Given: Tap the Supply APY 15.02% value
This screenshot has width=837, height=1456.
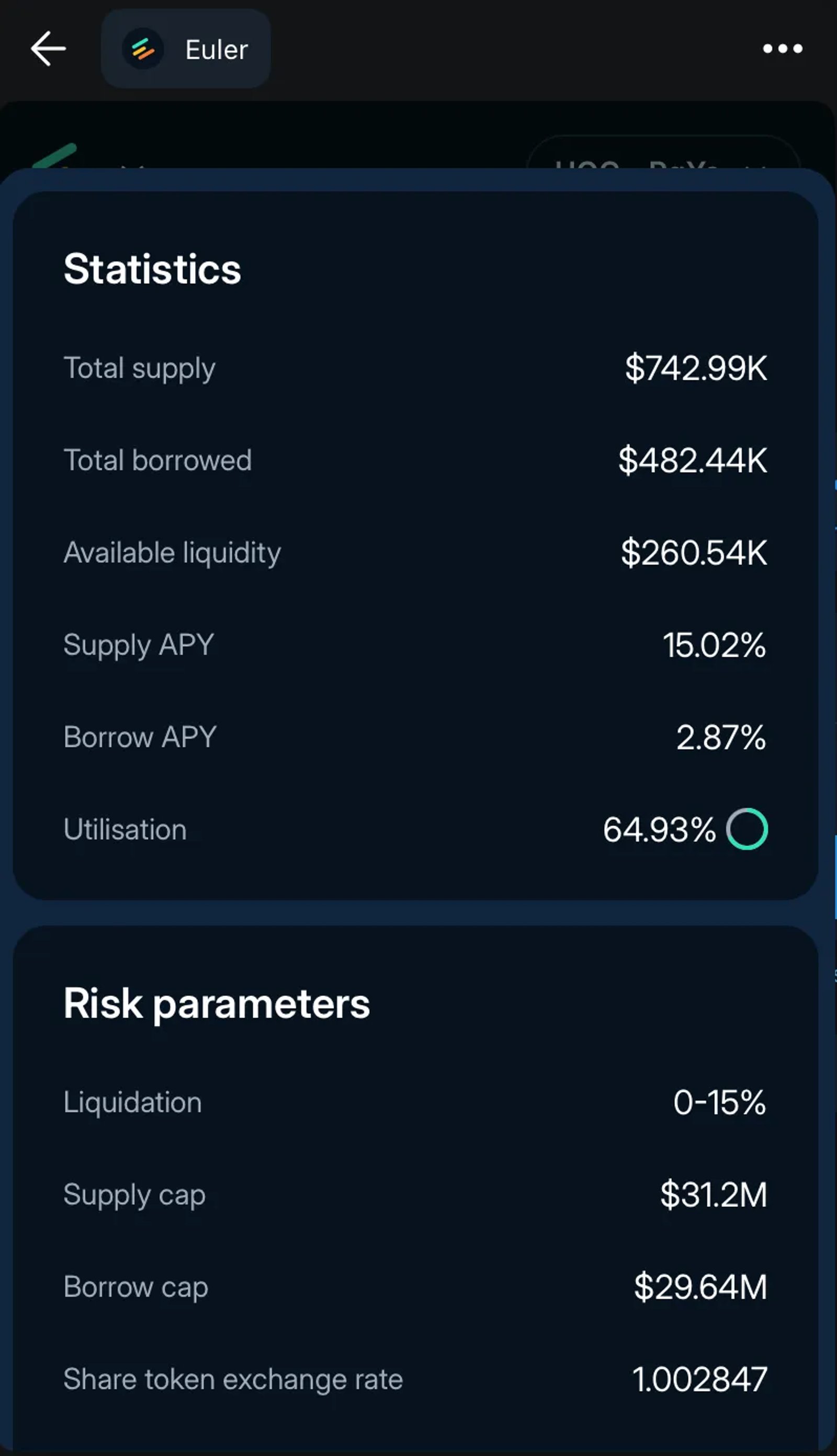Looking at the screenshot, I should (x=714, y=645).
